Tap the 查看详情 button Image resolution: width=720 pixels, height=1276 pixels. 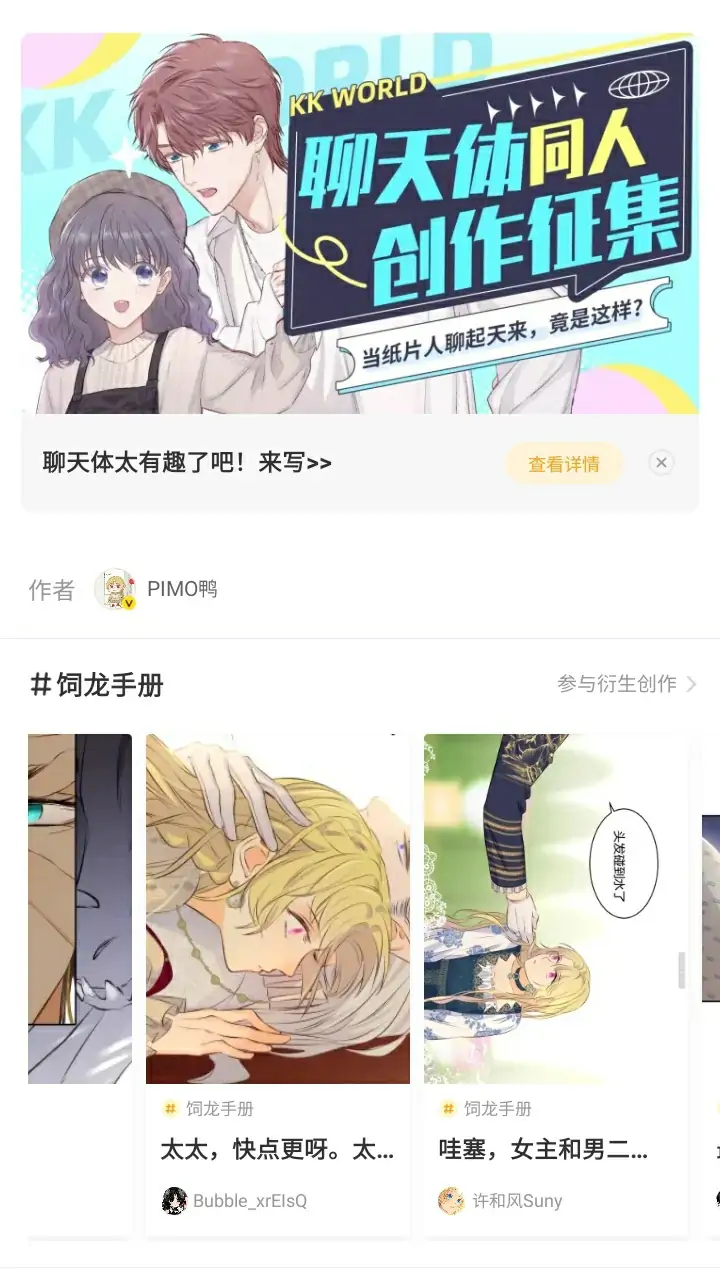(x=564, y=464)
